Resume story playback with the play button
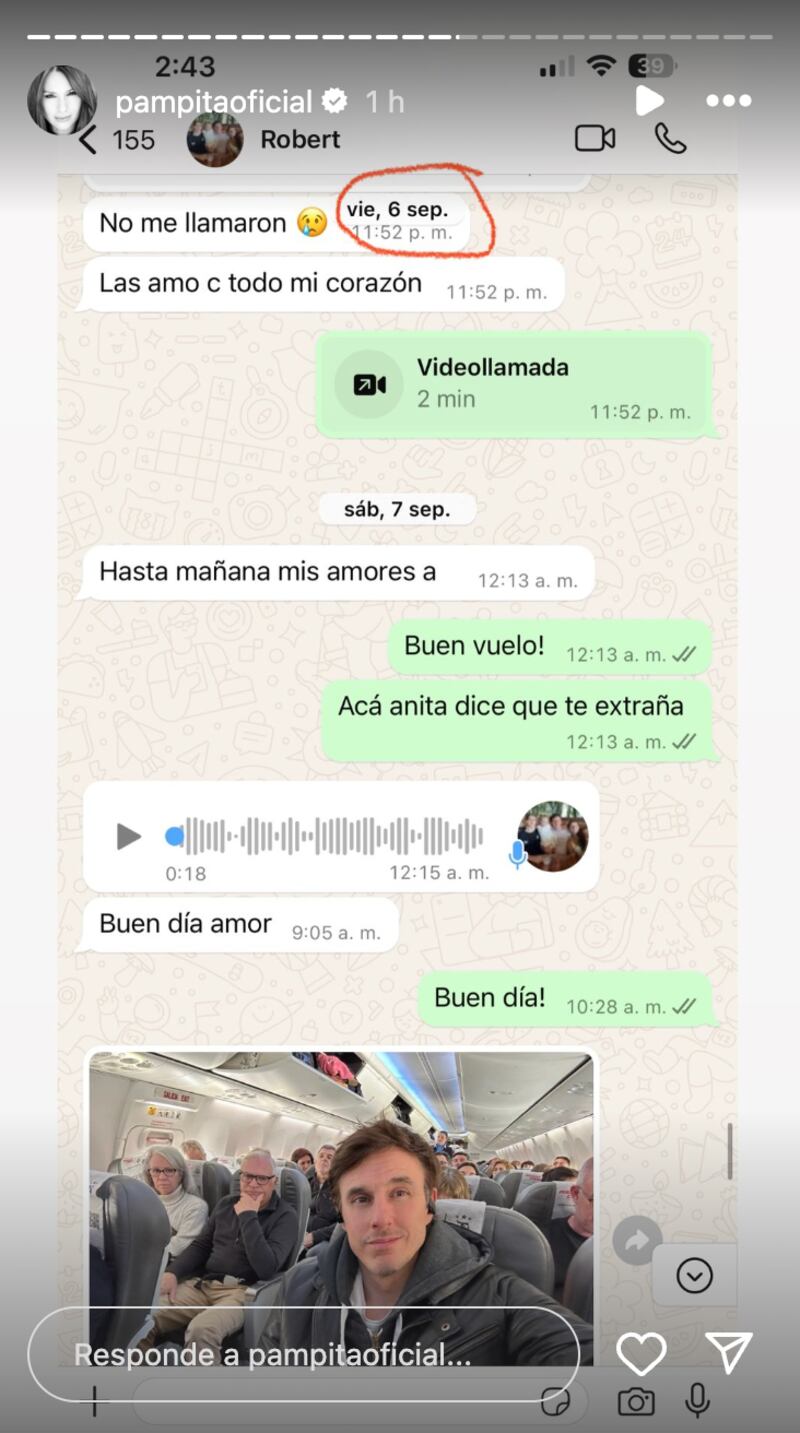This screenshot has width=800, height=1433. pyautogui.click(x=649, y=100)
